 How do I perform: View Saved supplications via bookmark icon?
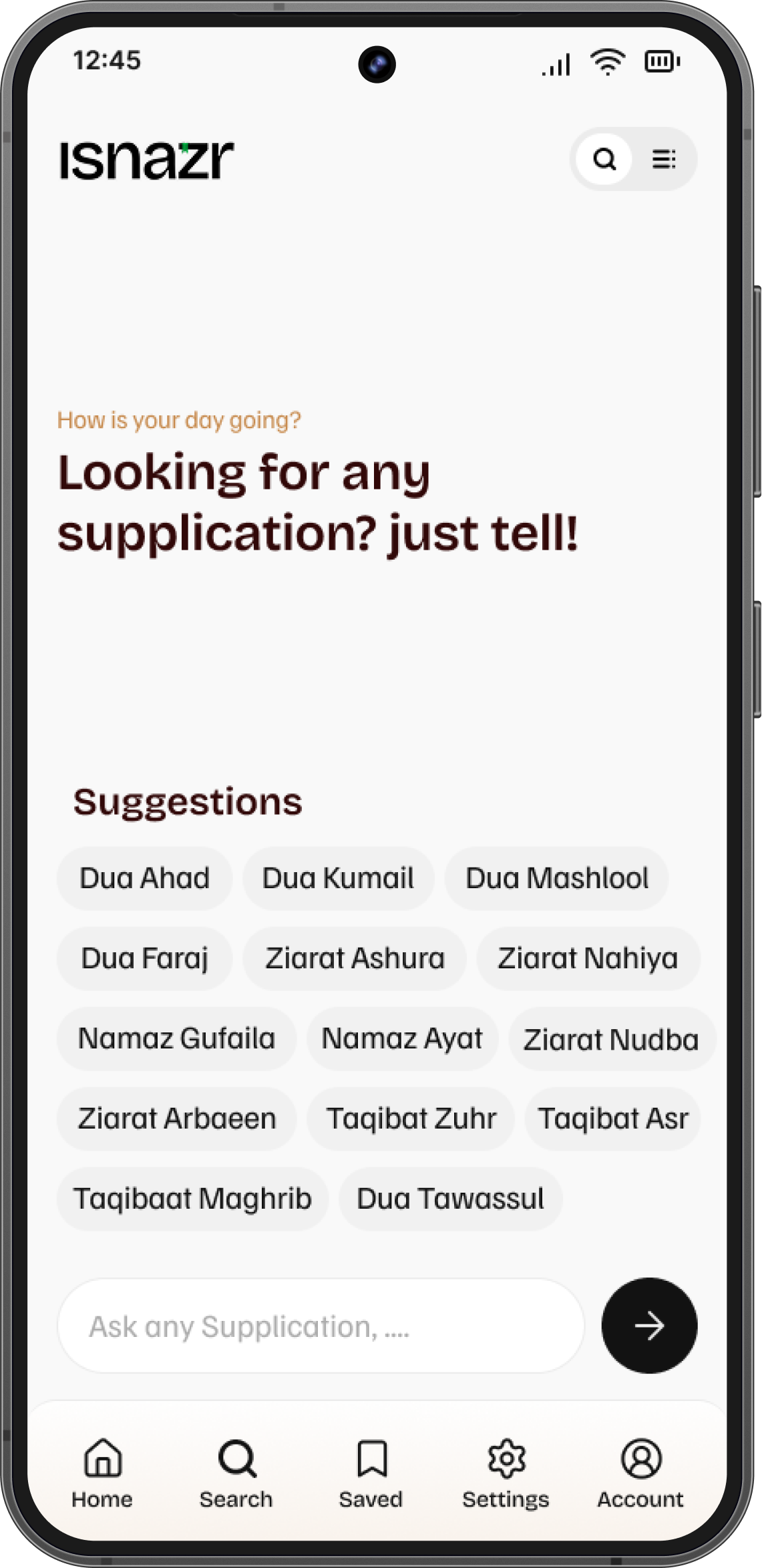371,1476
